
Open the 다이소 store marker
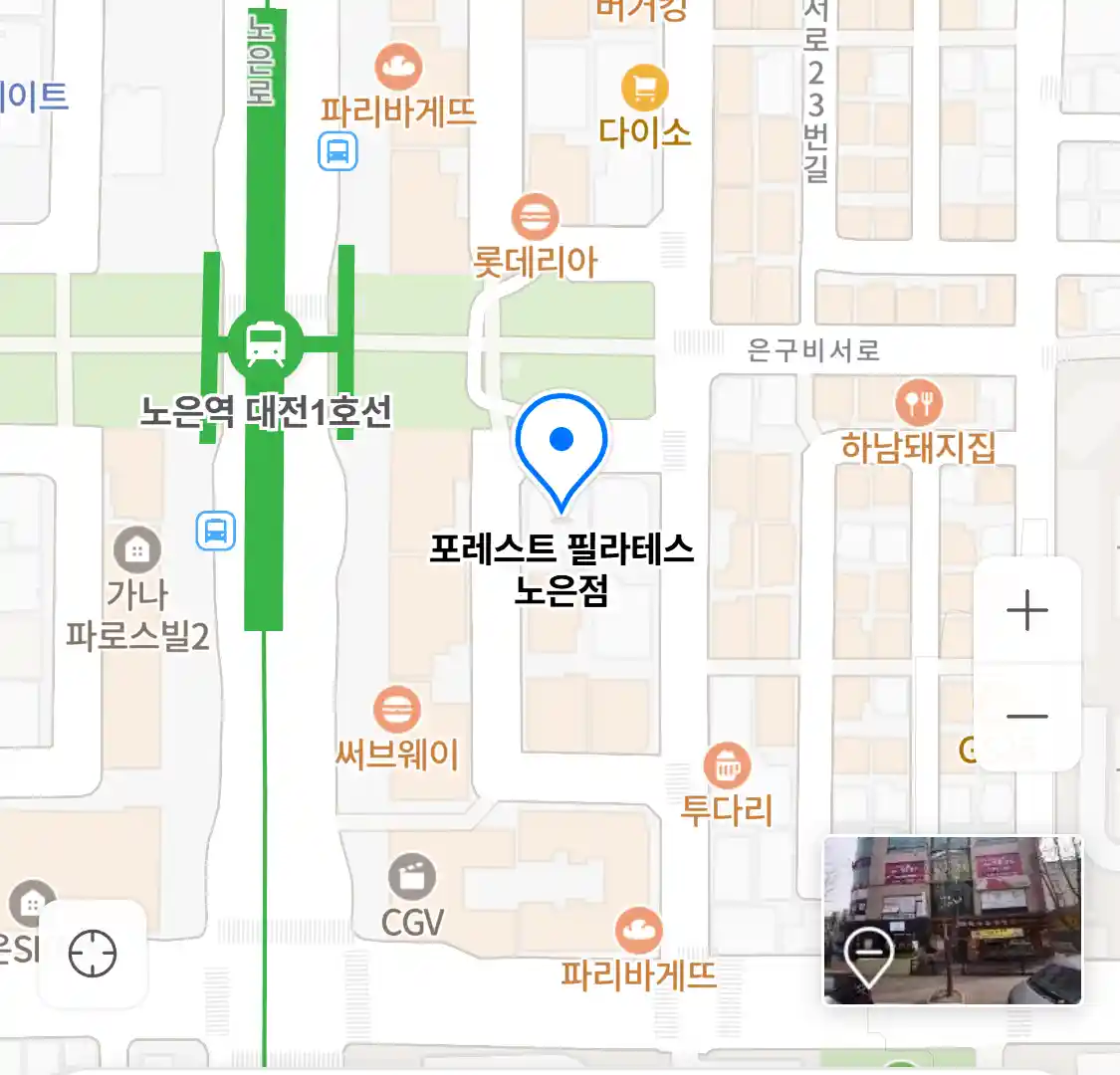coord(644,89)
